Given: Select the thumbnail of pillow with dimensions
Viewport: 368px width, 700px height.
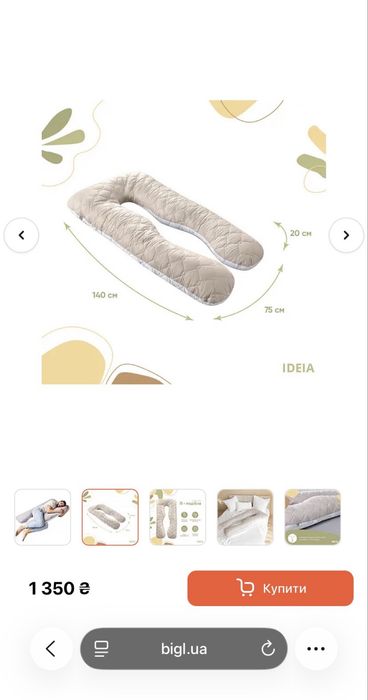Looking at the screenshot, I should pos(110,517).
